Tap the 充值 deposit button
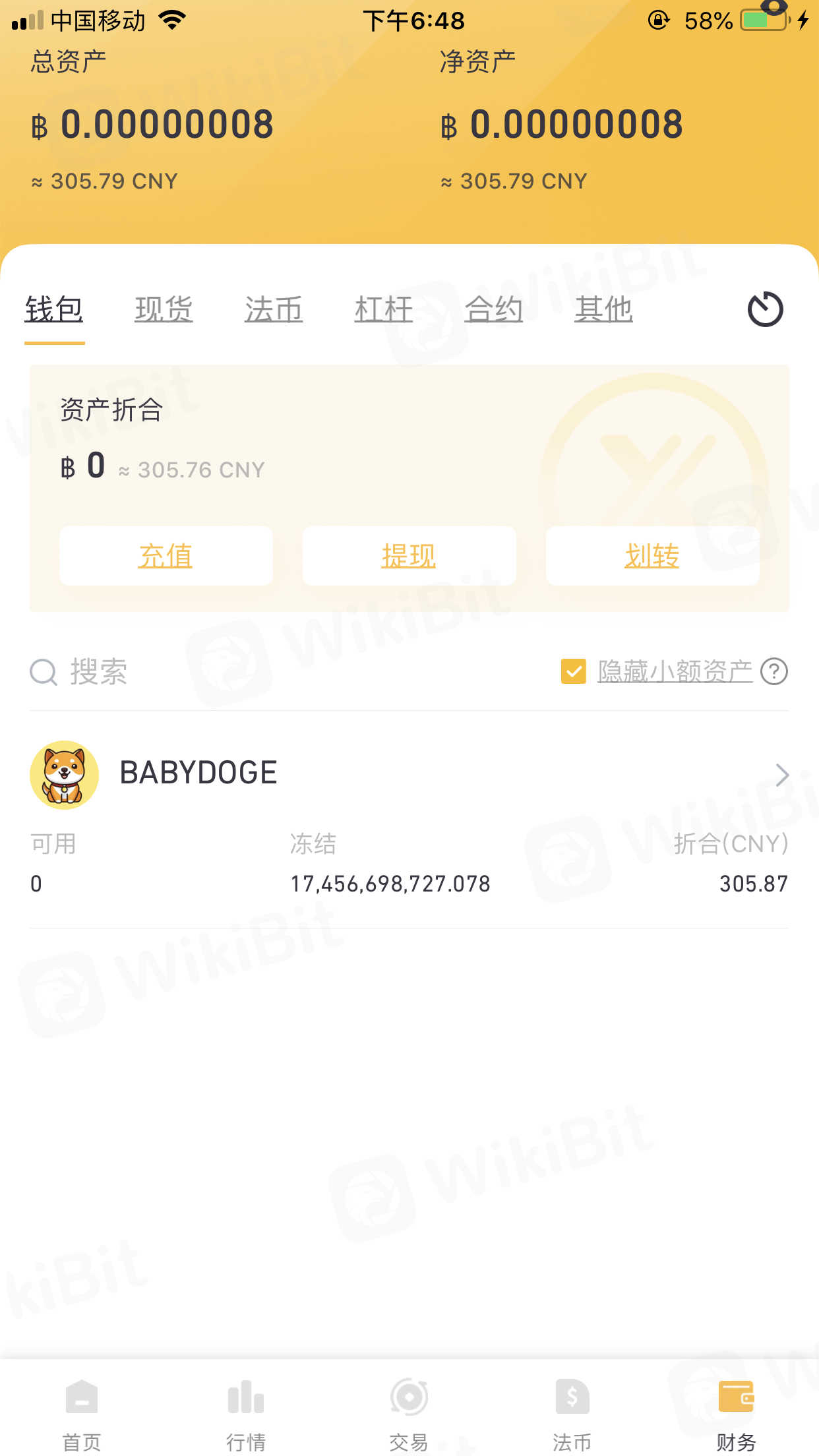 click(x=166, y=556)
